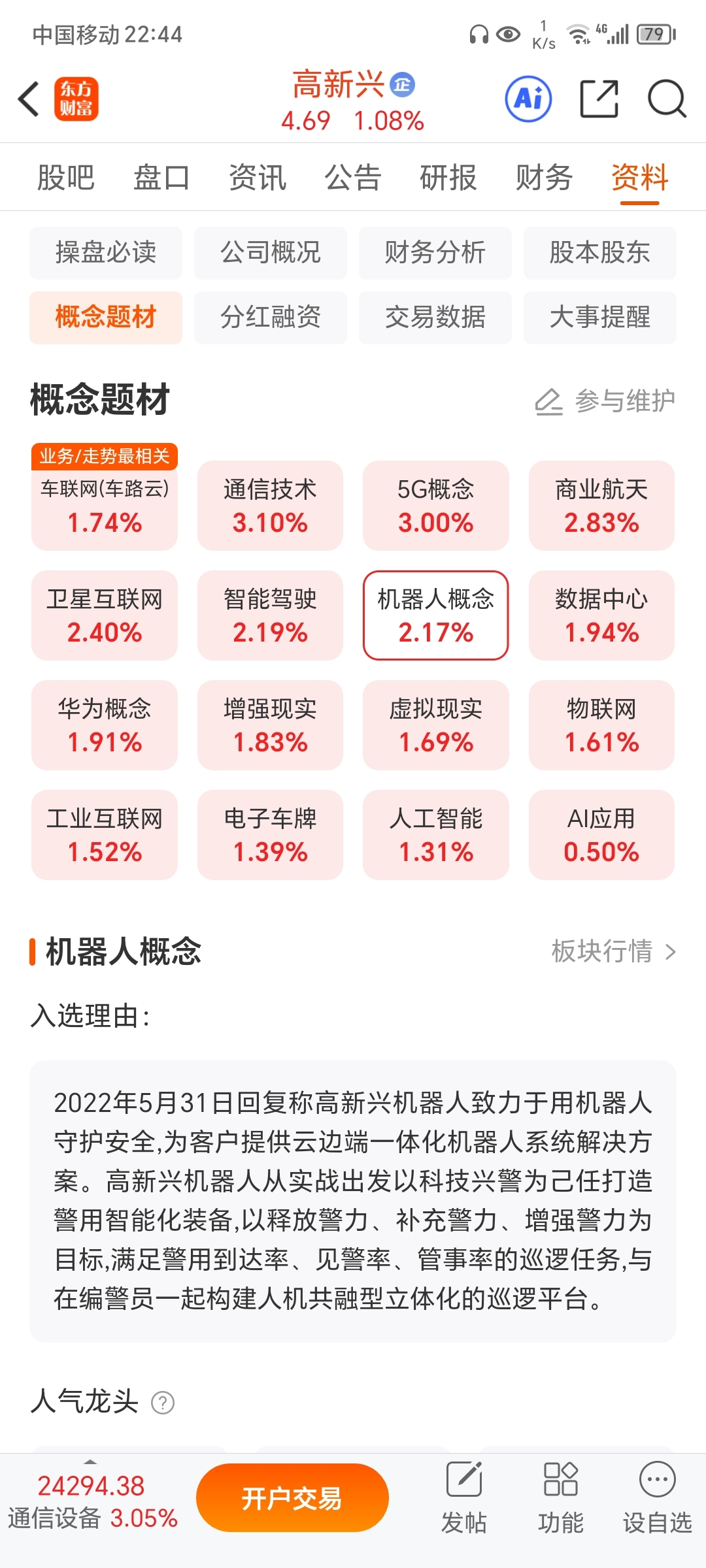Viewport: 706px width, 1568px height.
Task: Open search from the top bar
Action: [x=667, y=99]
